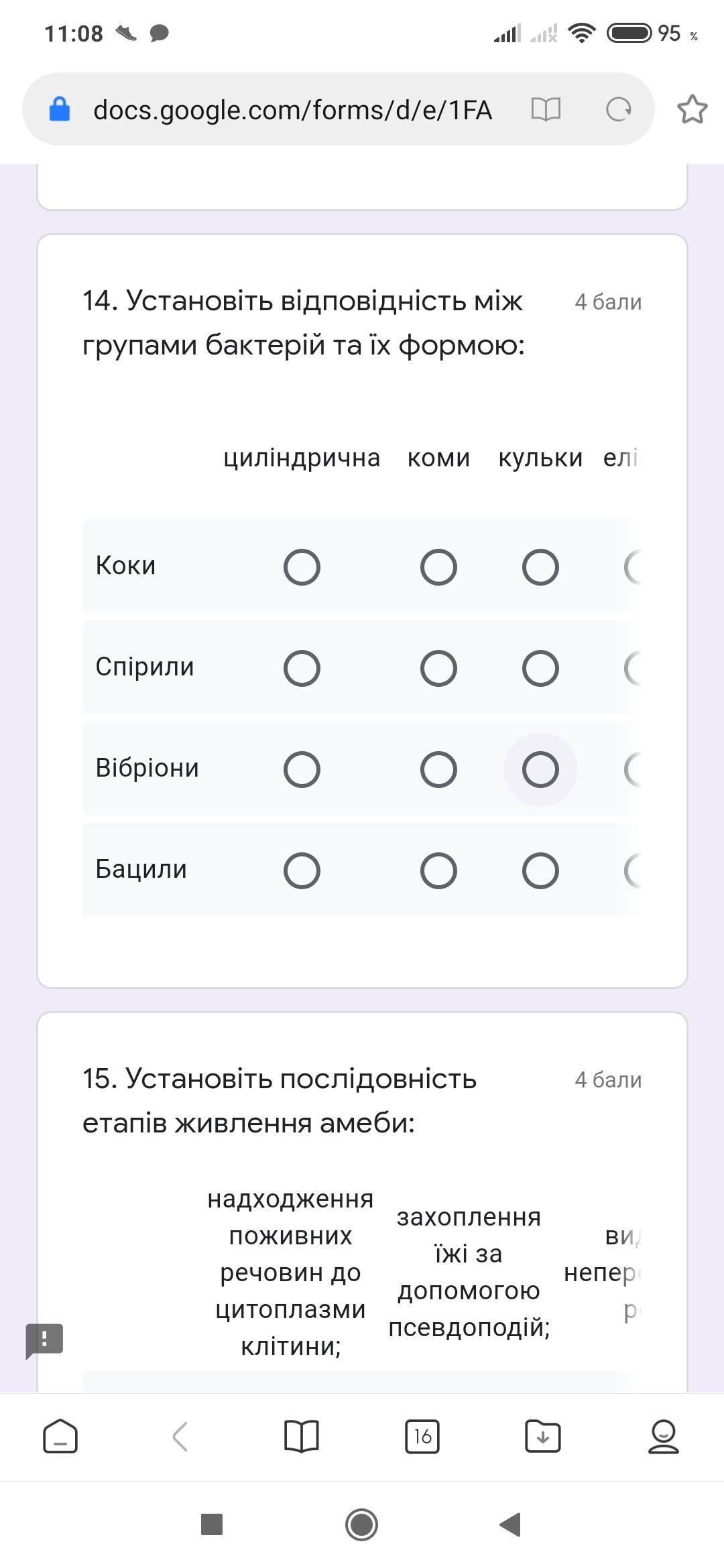Choose 'коми' for the Коки row
The width and height of the screenshot is (724, 1568).
[438, 567]
